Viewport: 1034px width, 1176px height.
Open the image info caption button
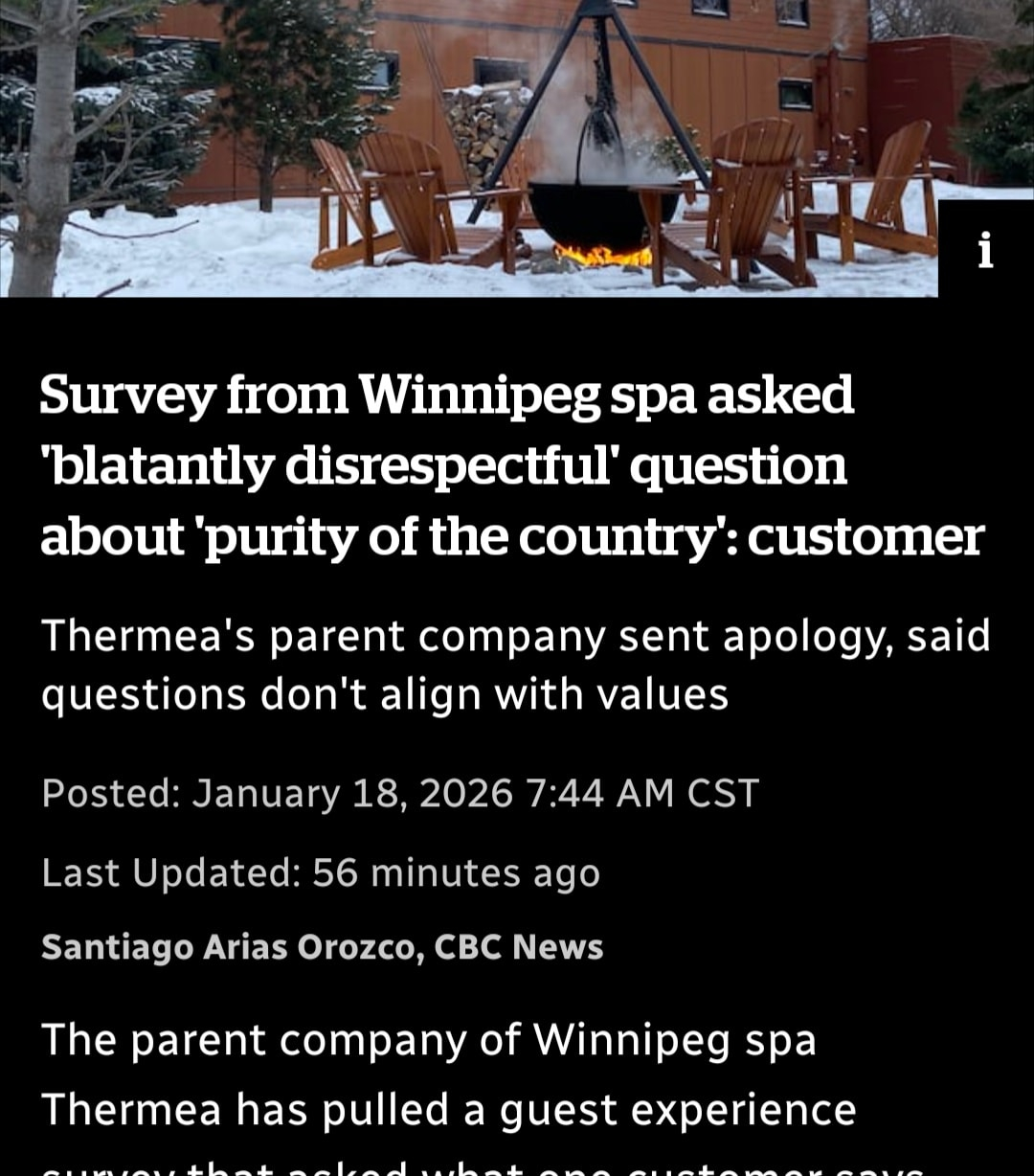pyautogui.click(x=985, y=250)
